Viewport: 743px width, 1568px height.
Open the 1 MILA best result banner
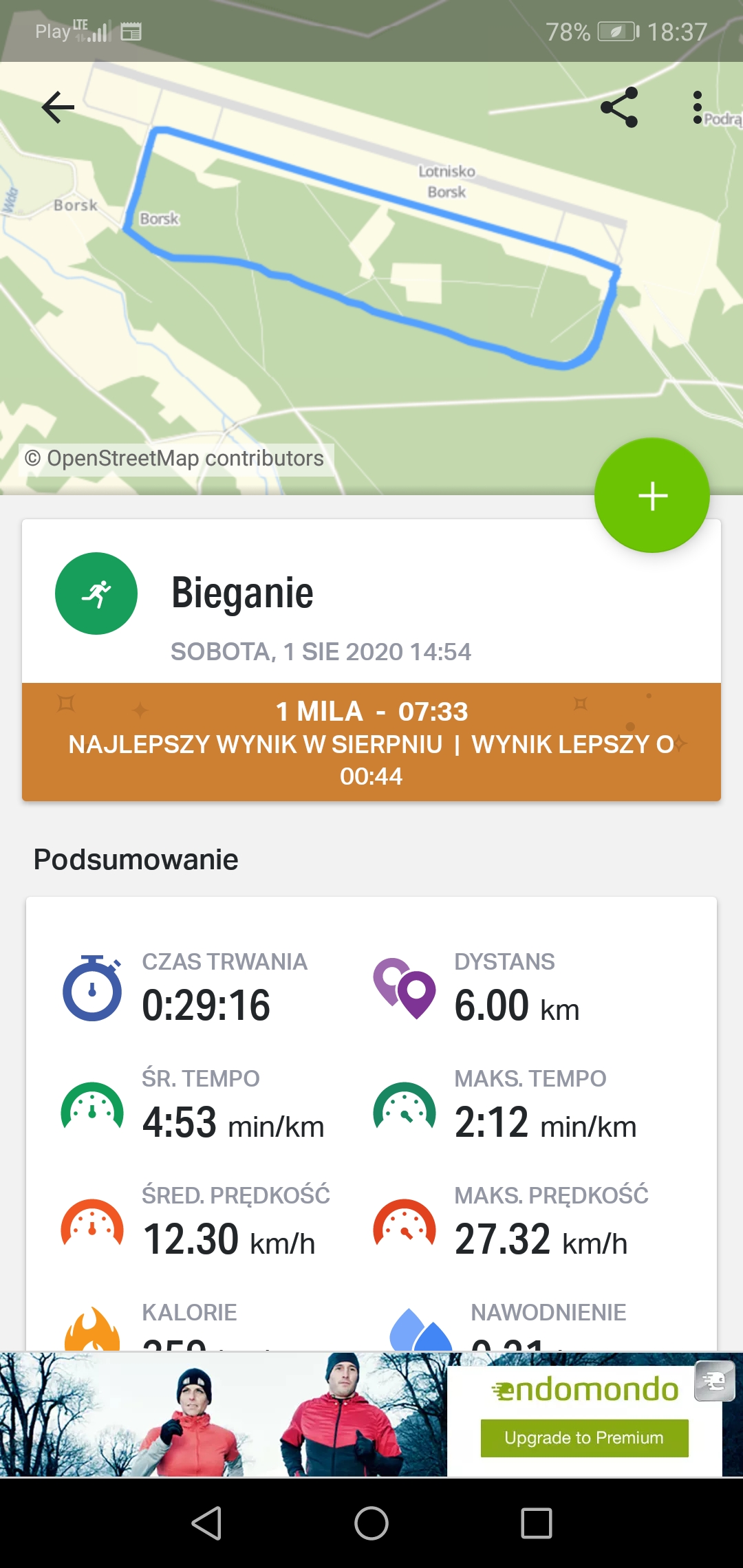tap(371, 743)
